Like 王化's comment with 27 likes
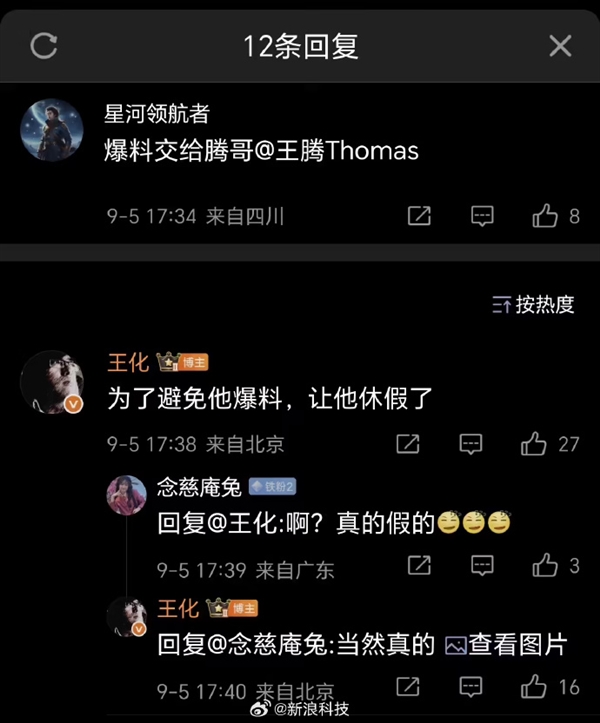This screenshot has width=600, height=723. [535, 443]
